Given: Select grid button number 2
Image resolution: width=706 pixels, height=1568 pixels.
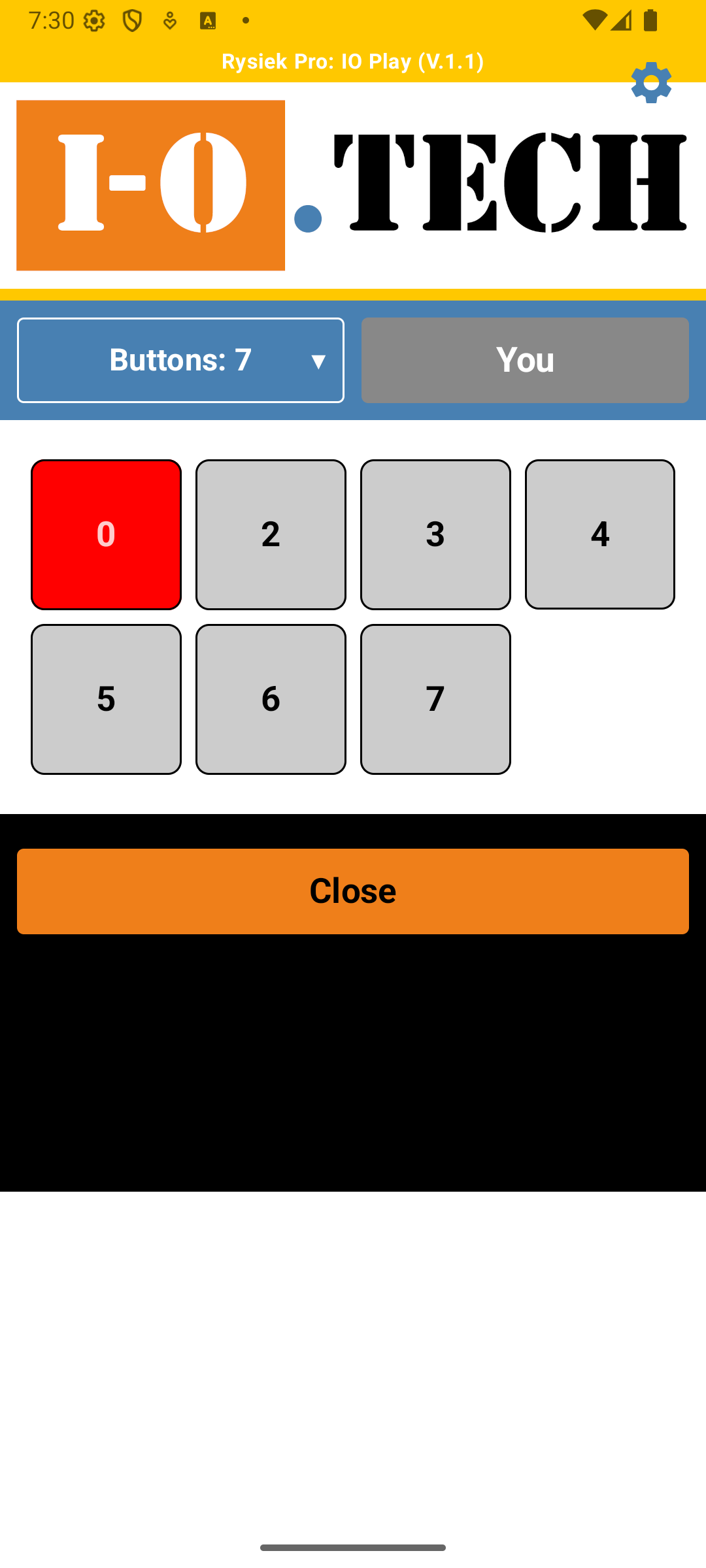Looking at the screenshot, I should (x=271, y=534).
